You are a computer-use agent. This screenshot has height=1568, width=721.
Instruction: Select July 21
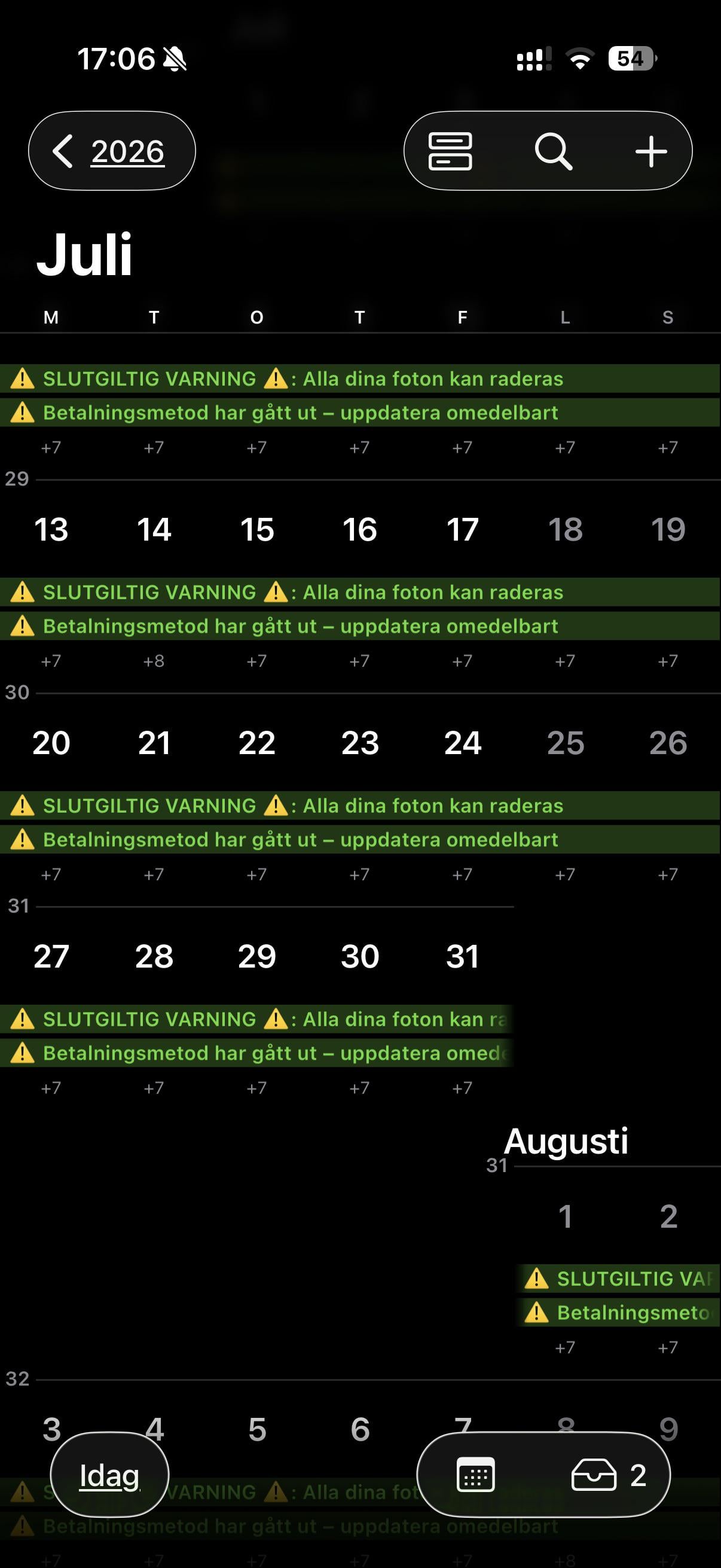coord(154,743)
